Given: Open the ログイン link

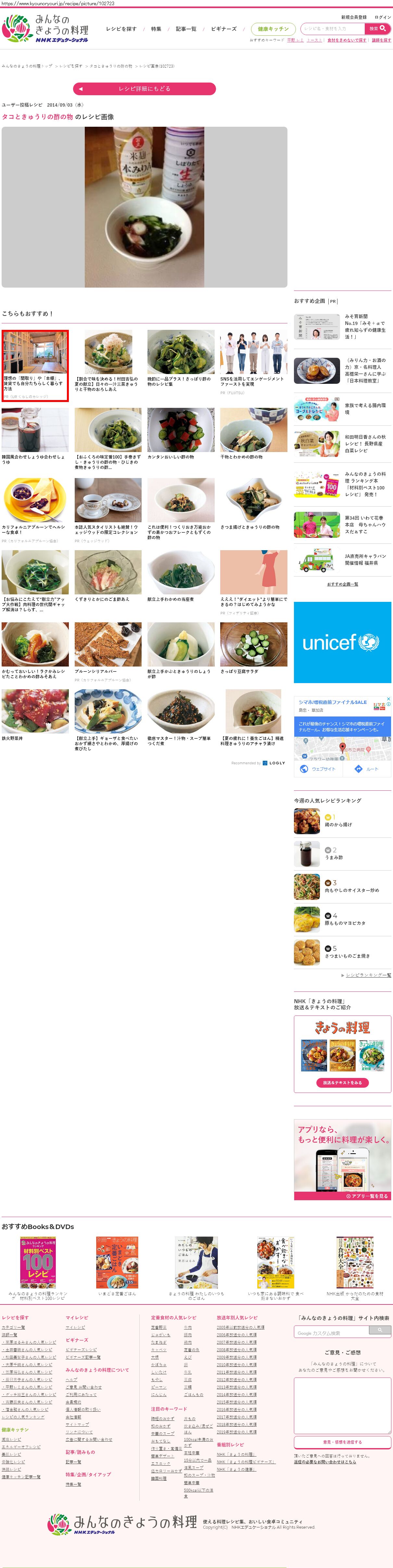Looking at the screenshot, I should click(383, 17).
